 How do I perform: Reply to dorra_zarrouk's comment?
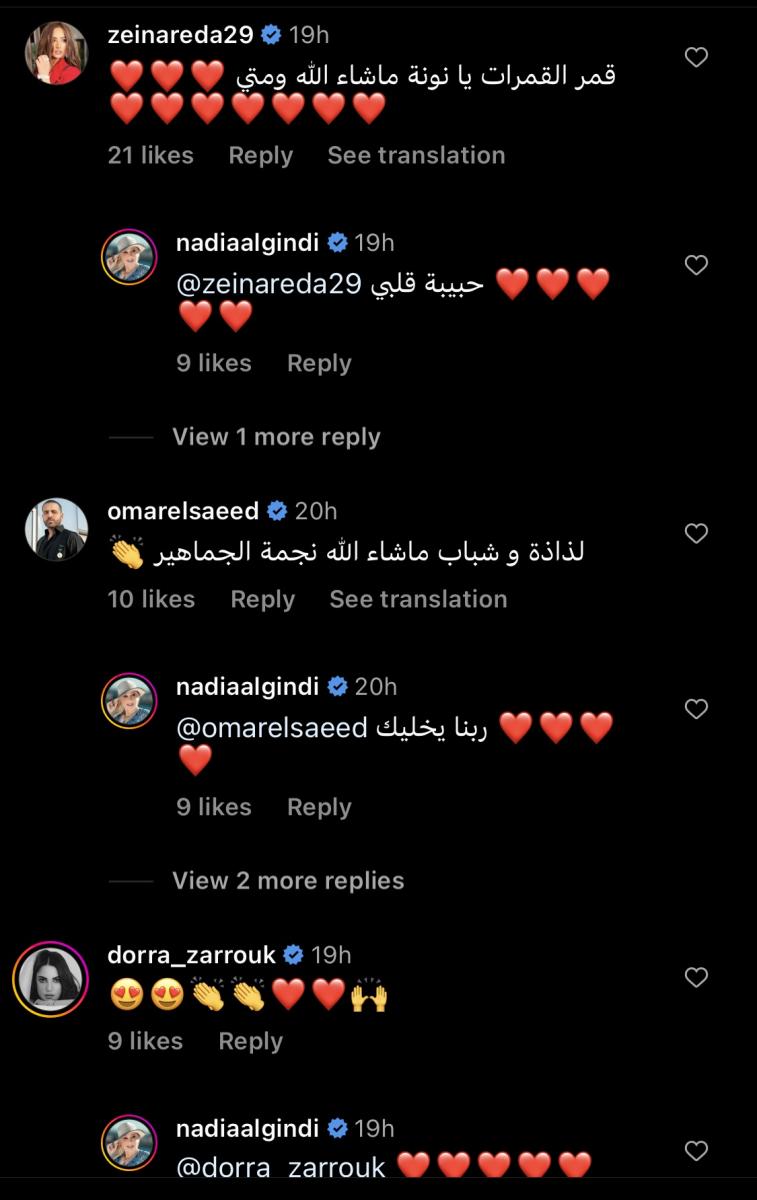tap(250, 1041)
